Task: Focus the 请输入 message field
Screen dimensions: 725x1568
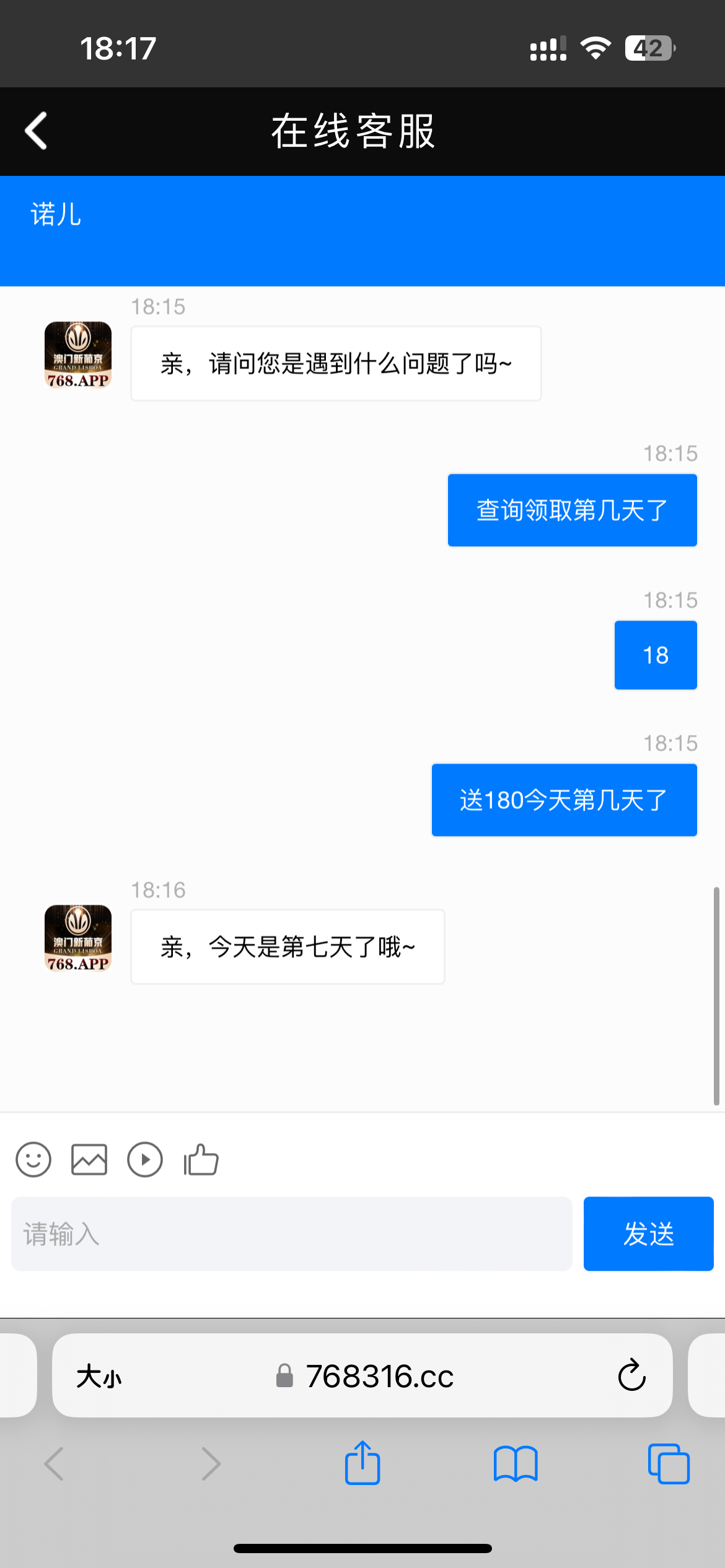Action: (291, 1234)
